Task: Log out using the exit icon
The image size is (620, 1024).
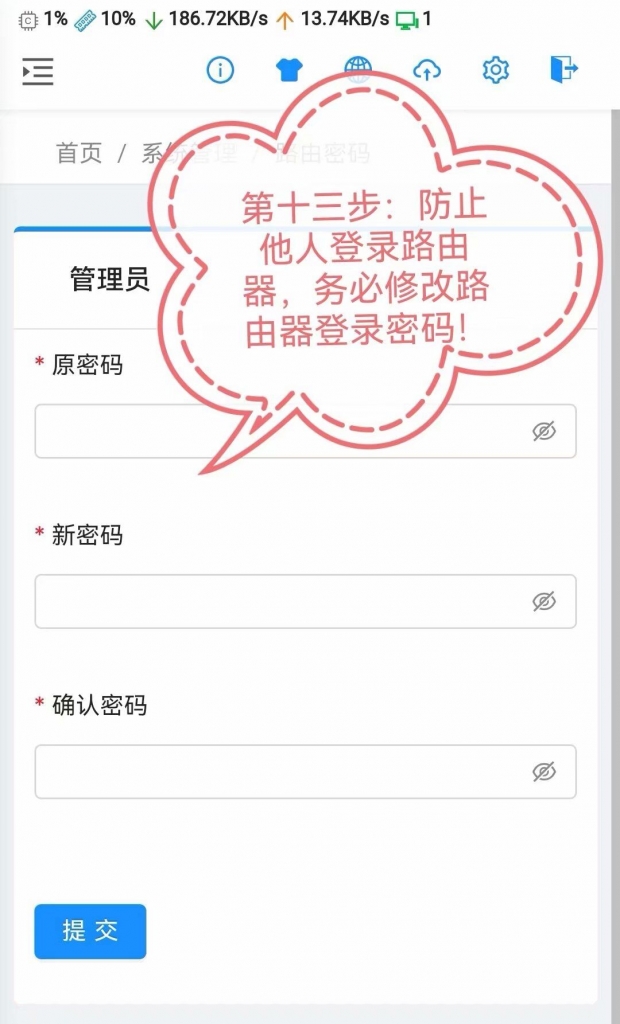Action: pyautogui.click(x=564, y=69)
